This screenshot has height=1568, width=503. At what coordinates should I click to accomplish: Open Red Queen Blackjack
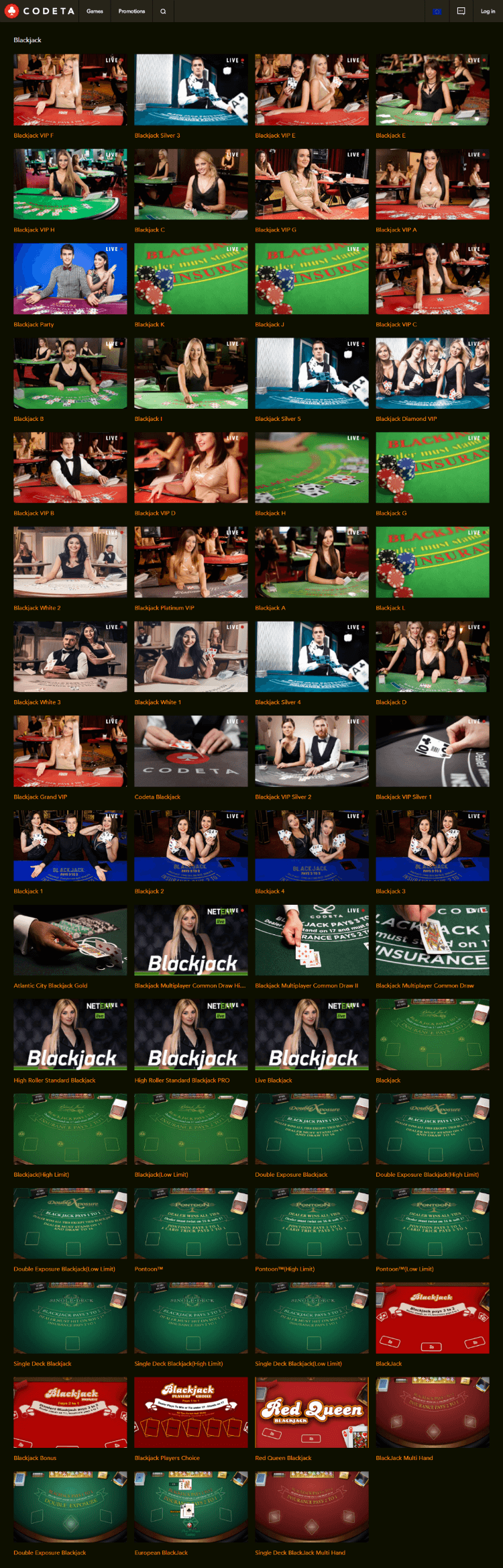click(312, 1413)
